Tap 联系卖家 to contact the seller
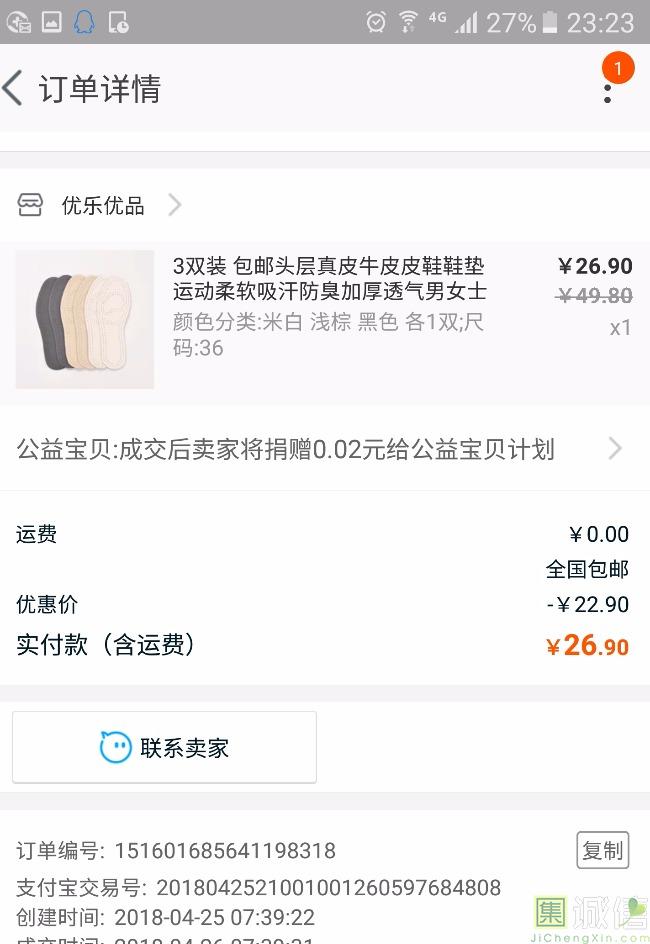650x944 pixels. [x=165, y=747]
